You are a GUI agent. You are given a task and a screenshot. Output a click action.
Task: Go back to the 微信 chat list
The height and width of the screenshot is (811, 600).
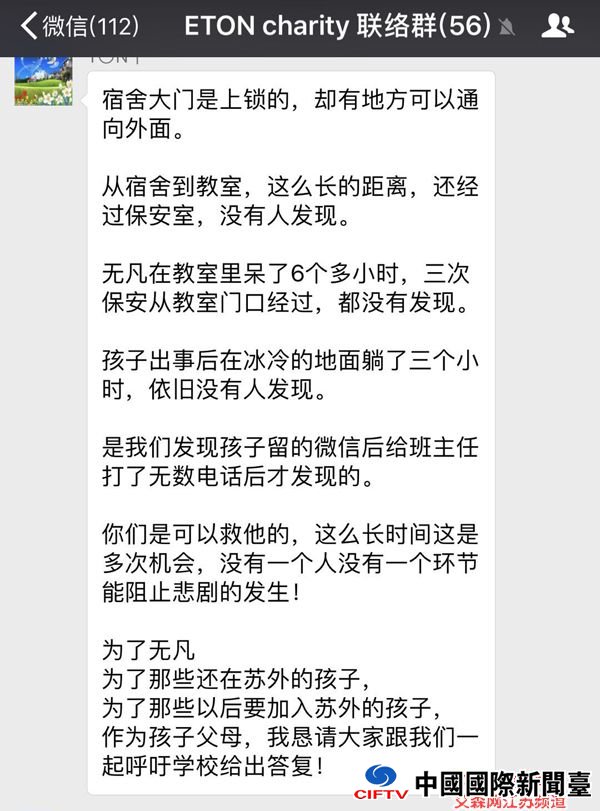coord(78,27)
